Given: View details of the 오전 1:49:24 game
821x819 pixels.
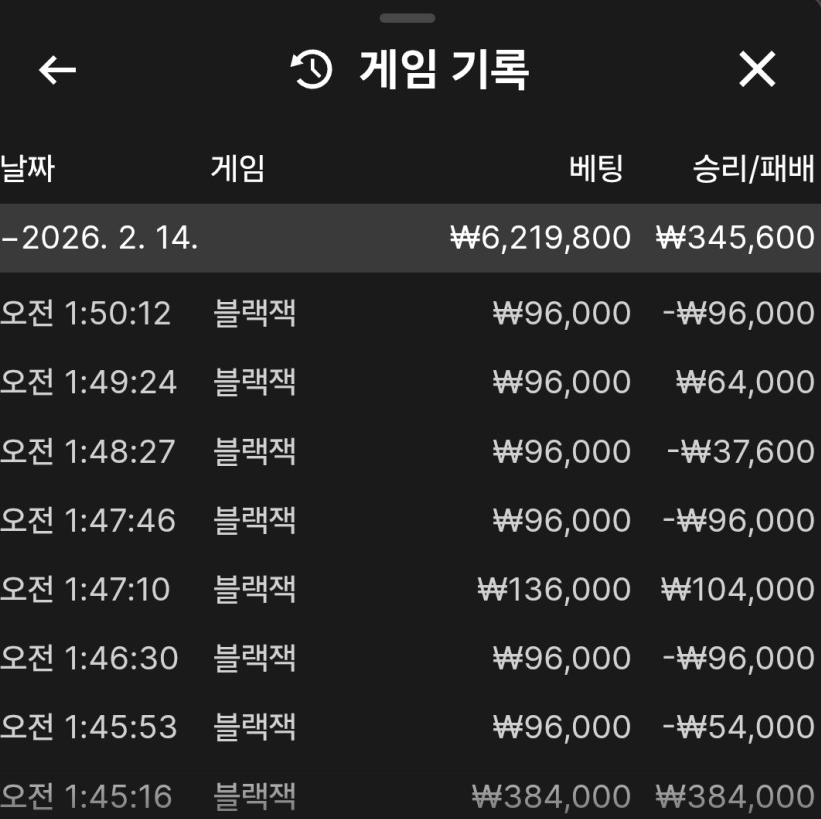Looking at the screenshot, I should [410, 382].
